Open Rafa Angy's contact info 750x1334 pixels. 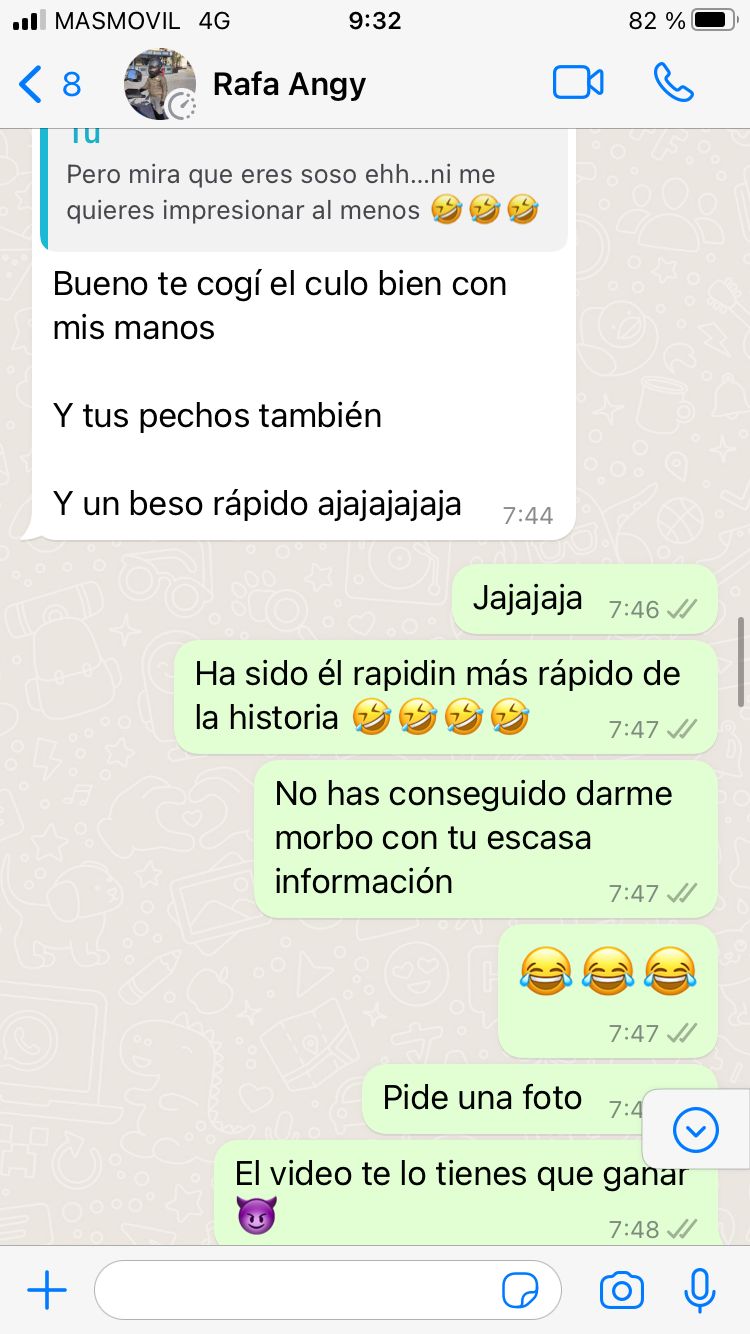(289, 84)
